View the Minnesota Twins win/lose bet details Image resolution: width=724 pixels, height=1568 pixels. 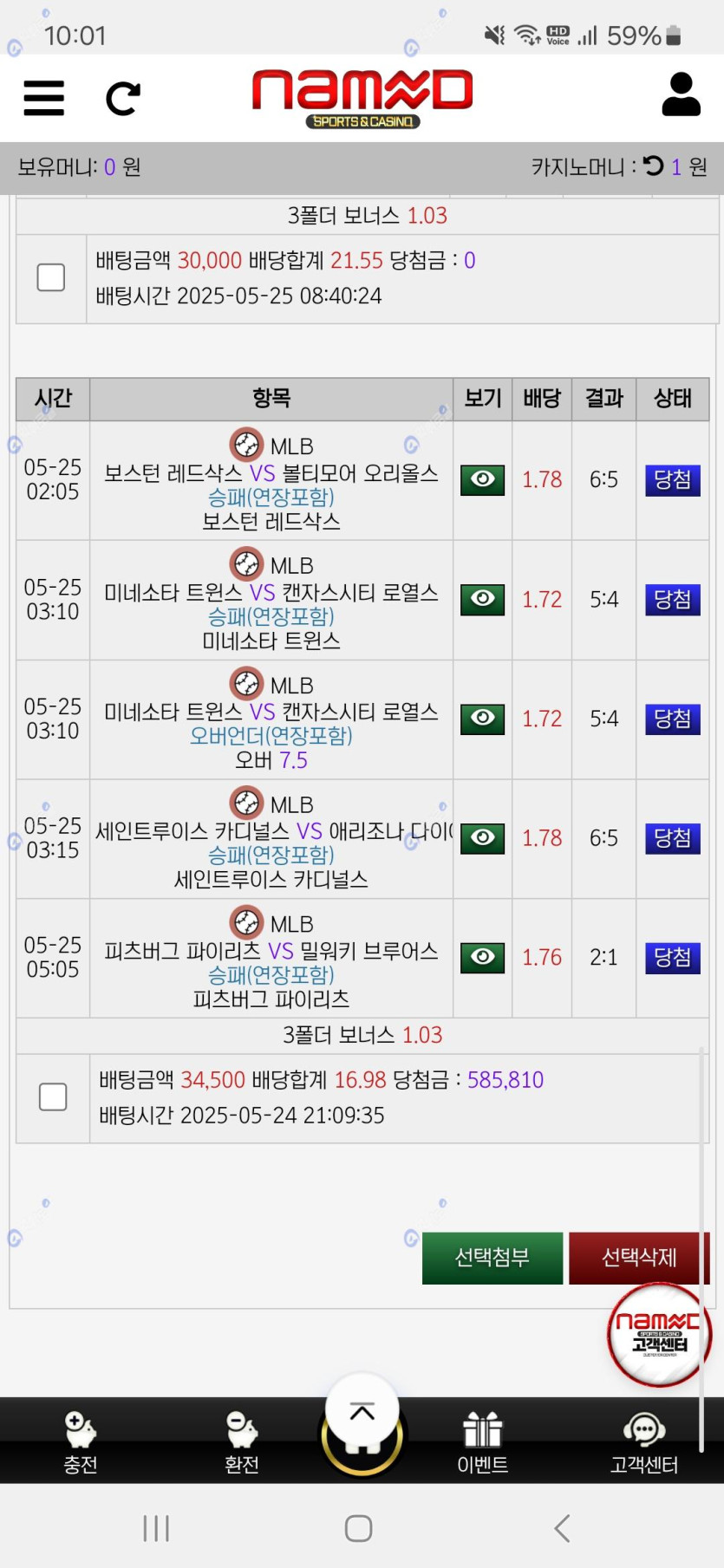[x=482, y=599]
